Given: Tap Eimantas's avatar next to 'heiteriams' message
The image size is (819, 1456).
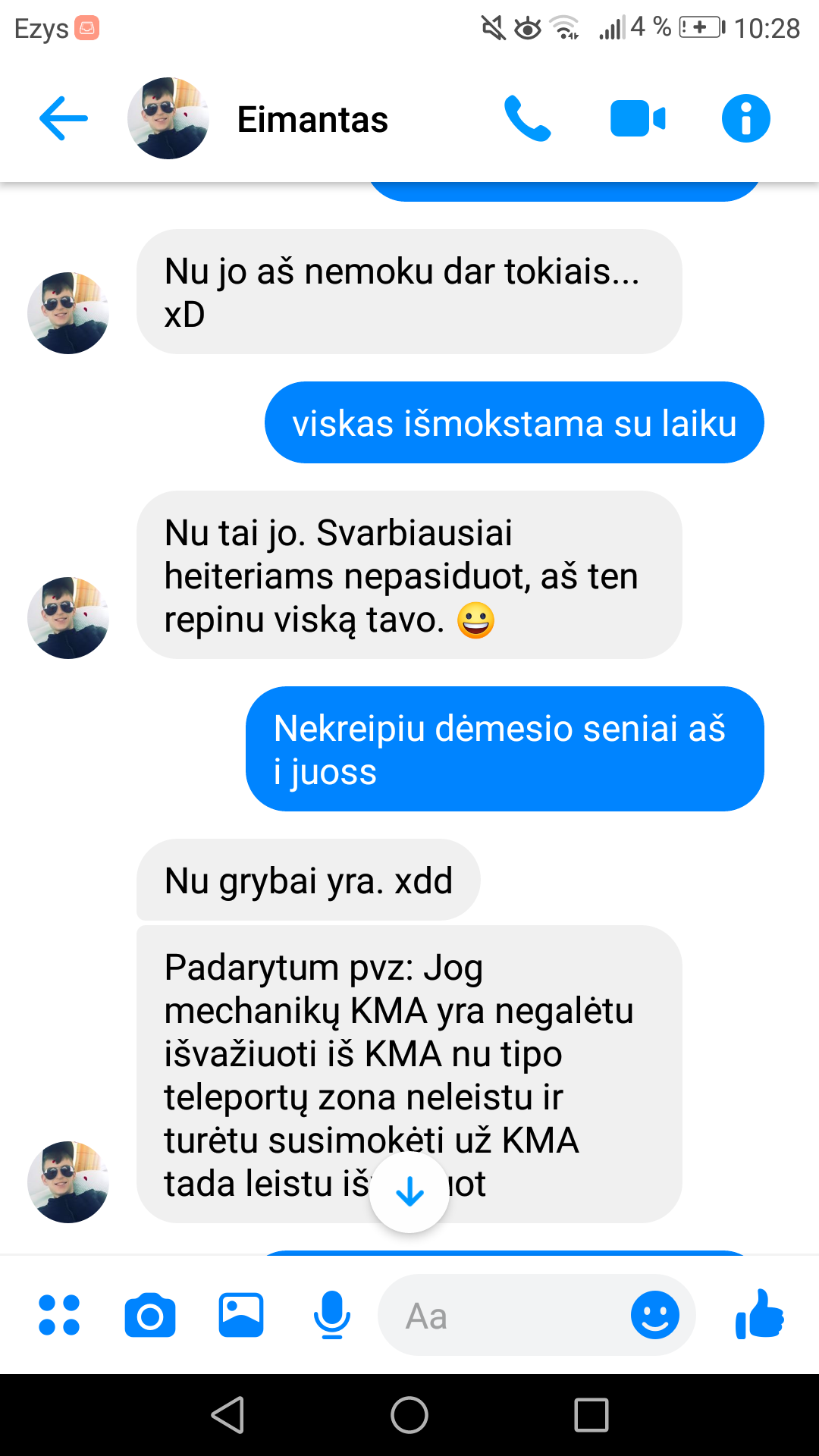Looking at the screenshot, I should click(68, 617).
